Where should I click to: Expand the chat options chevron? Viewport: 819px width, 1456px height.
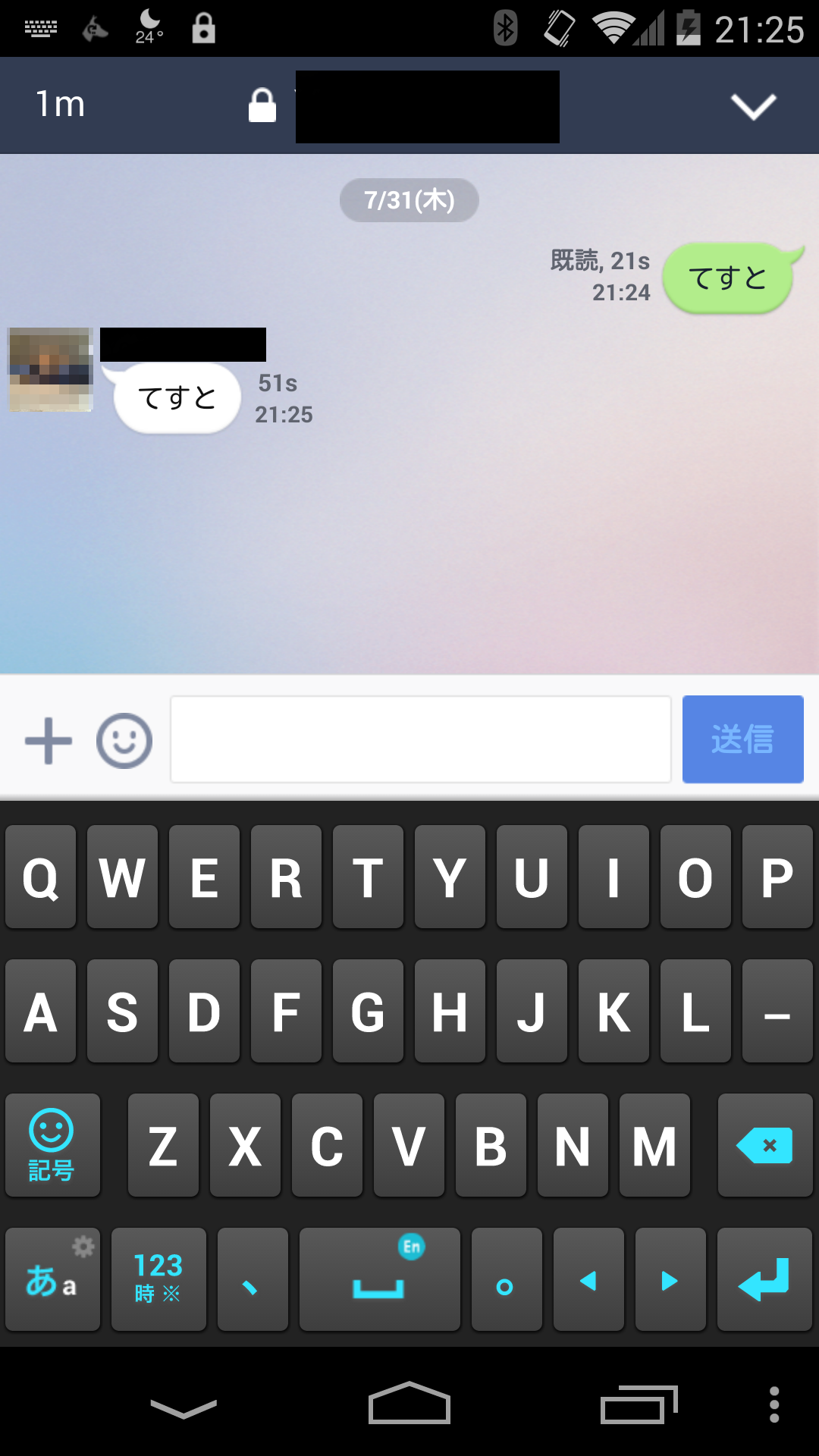coord(753,106)
